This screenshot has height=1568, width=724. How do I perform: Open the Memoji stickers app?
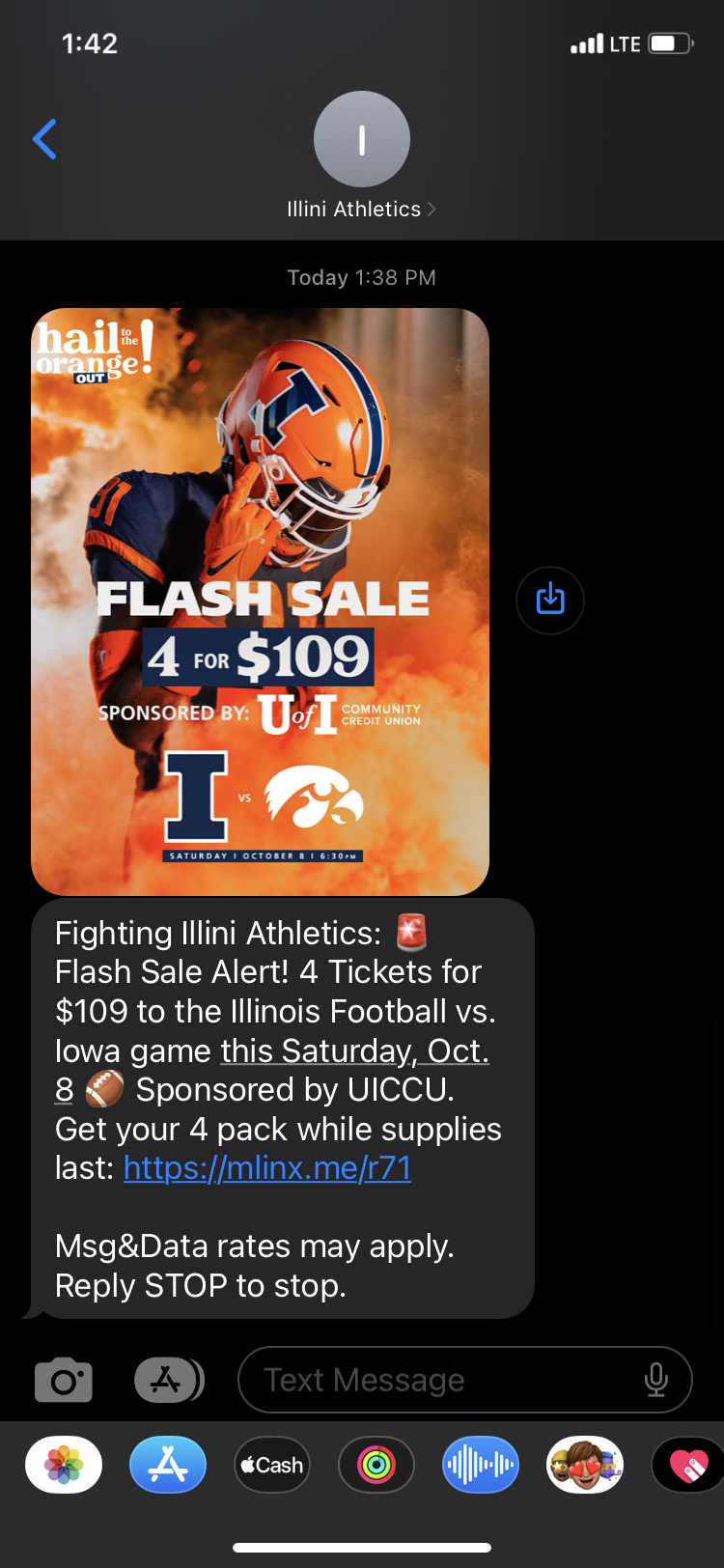pos(585,1465)
